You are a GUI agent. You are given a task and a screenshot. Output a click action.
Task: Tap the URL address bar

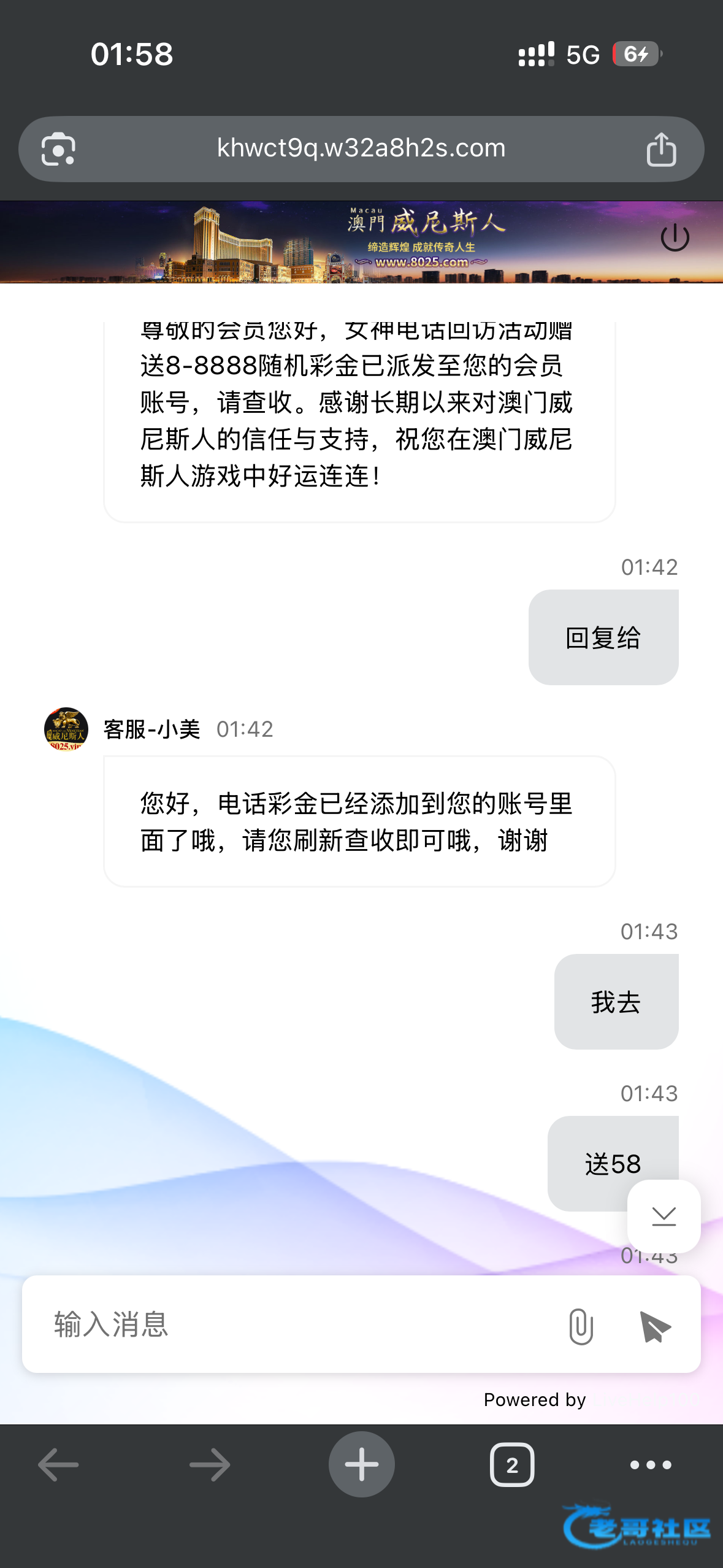361,148
